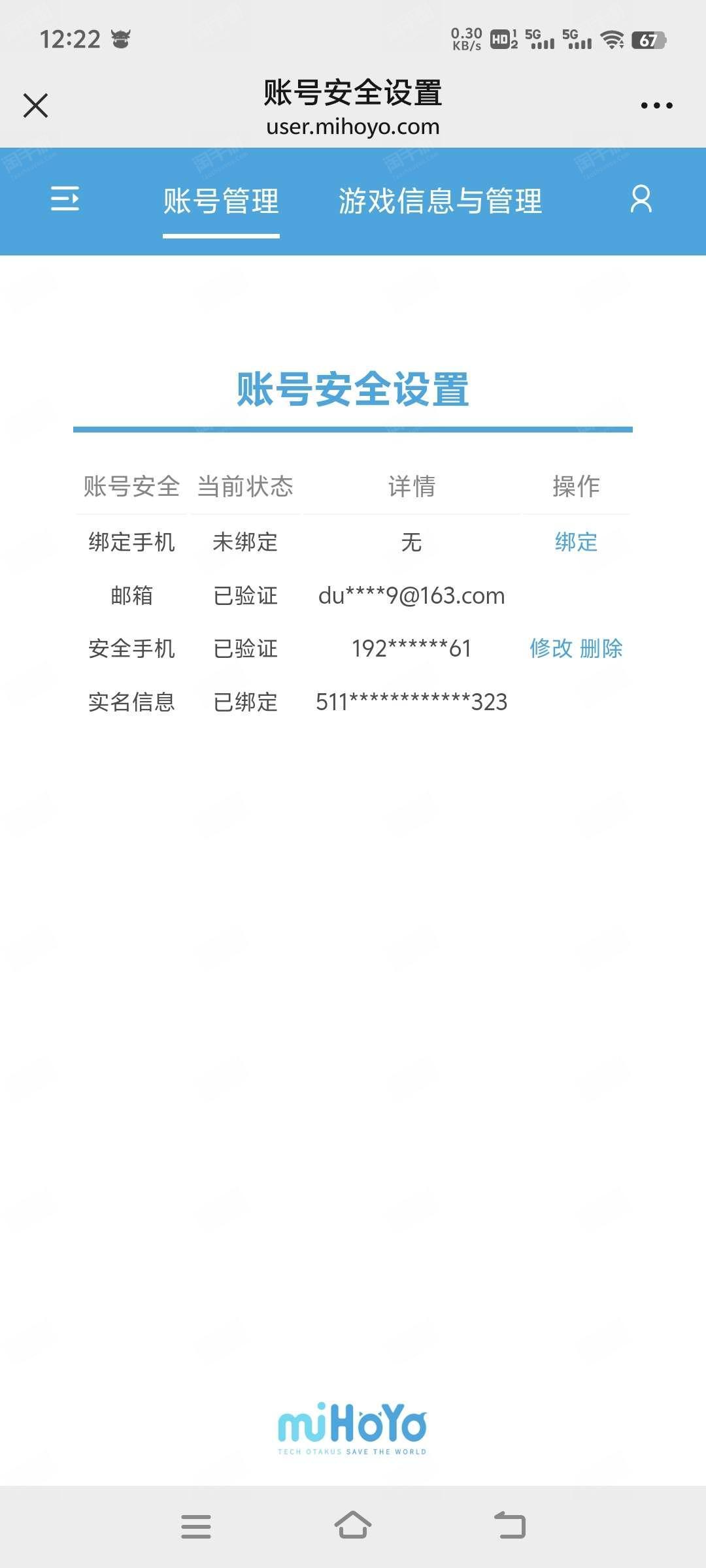Tap 绑定 to bind a phone
This screenshot has height=1568, width=706.
click(576, 542)
